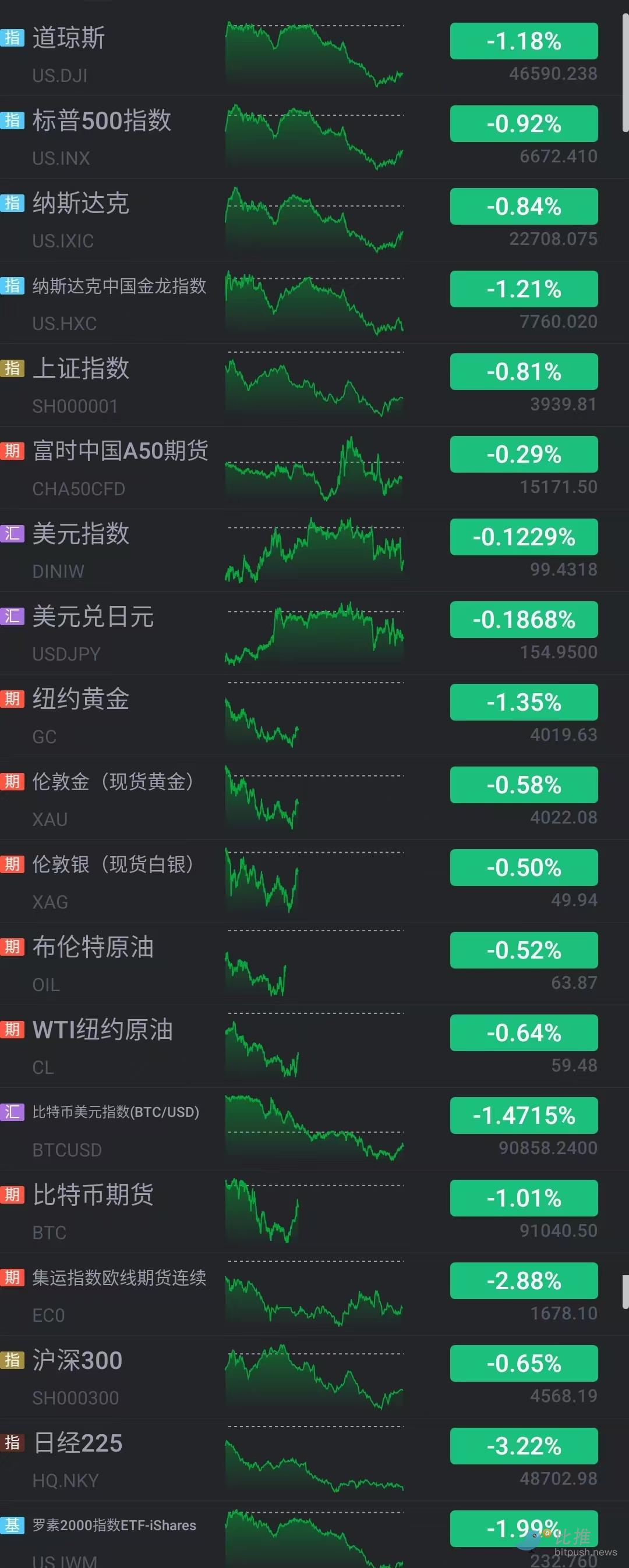
Task: Open the 标普500指数 quote row
Action: tap(102, 120)
